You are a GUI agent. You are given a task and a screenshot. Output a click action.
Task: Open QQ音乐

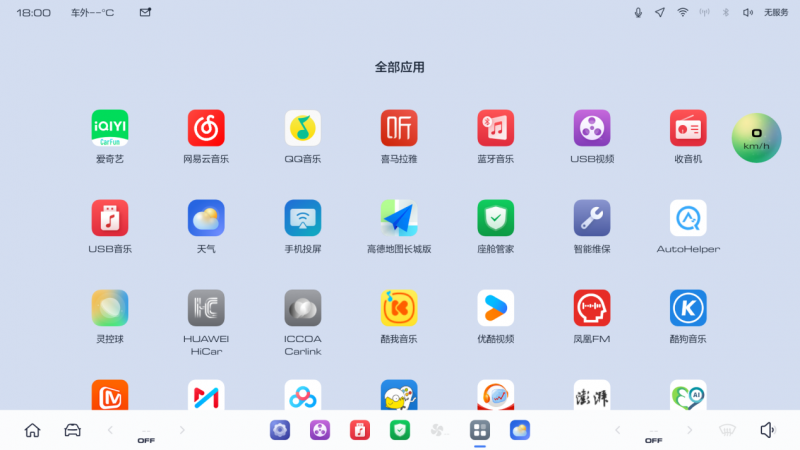tap(303, 128)
